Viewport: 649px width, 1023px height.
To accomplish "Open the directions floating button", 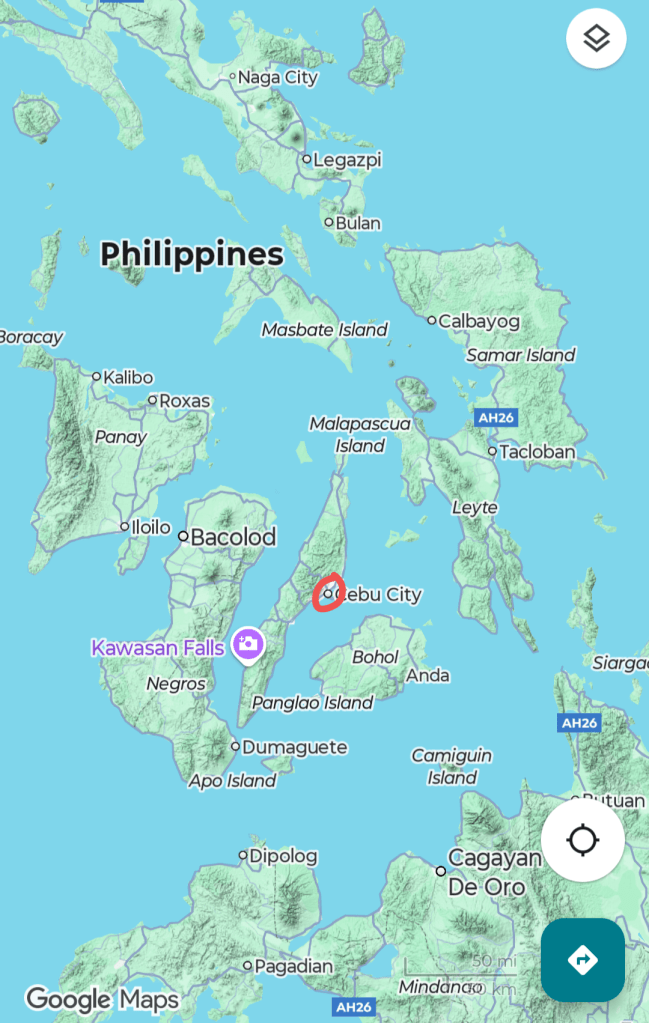I will (x=583, y=960).
